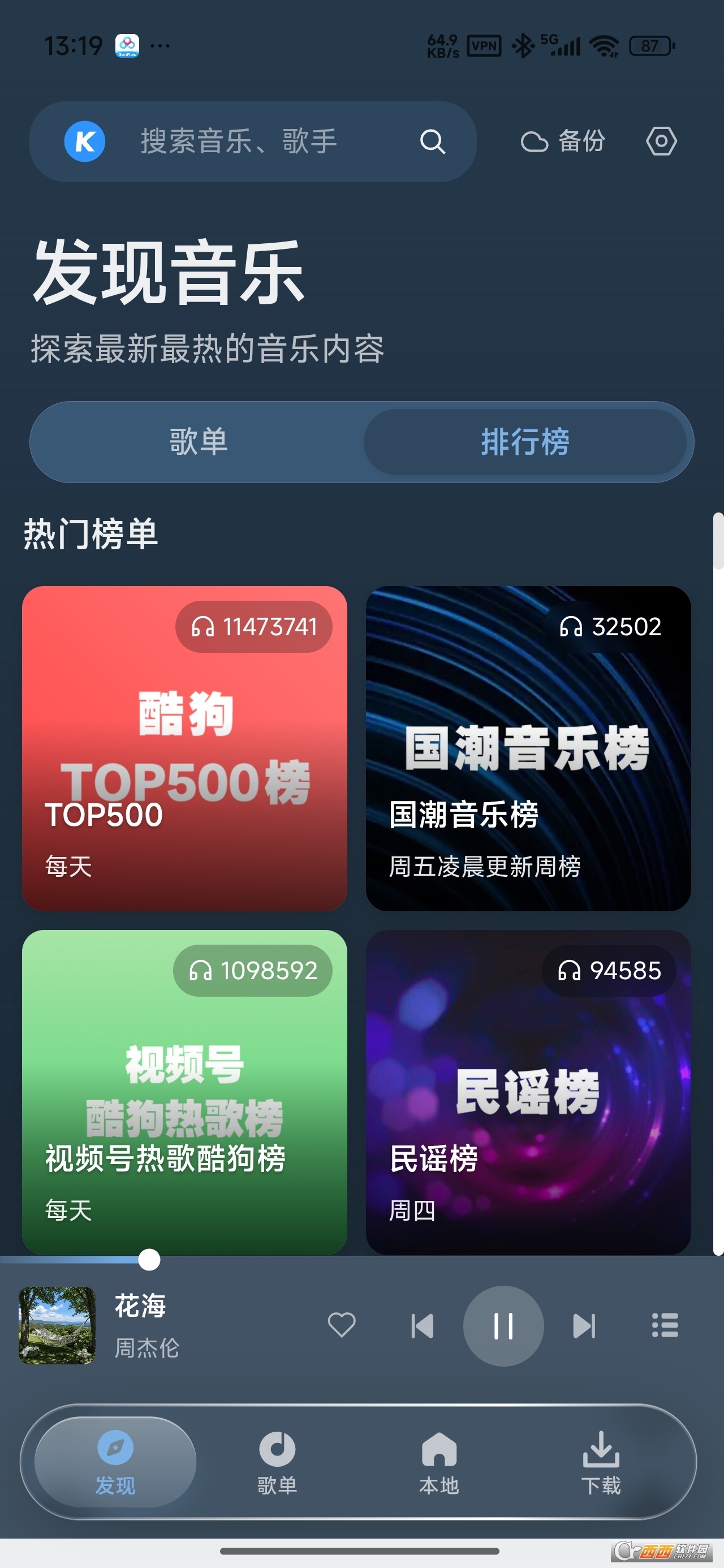Image resolution: width=724 pixels, height=1568 pixels.
Task: Open the play queue list
Action: [665, 1325]
